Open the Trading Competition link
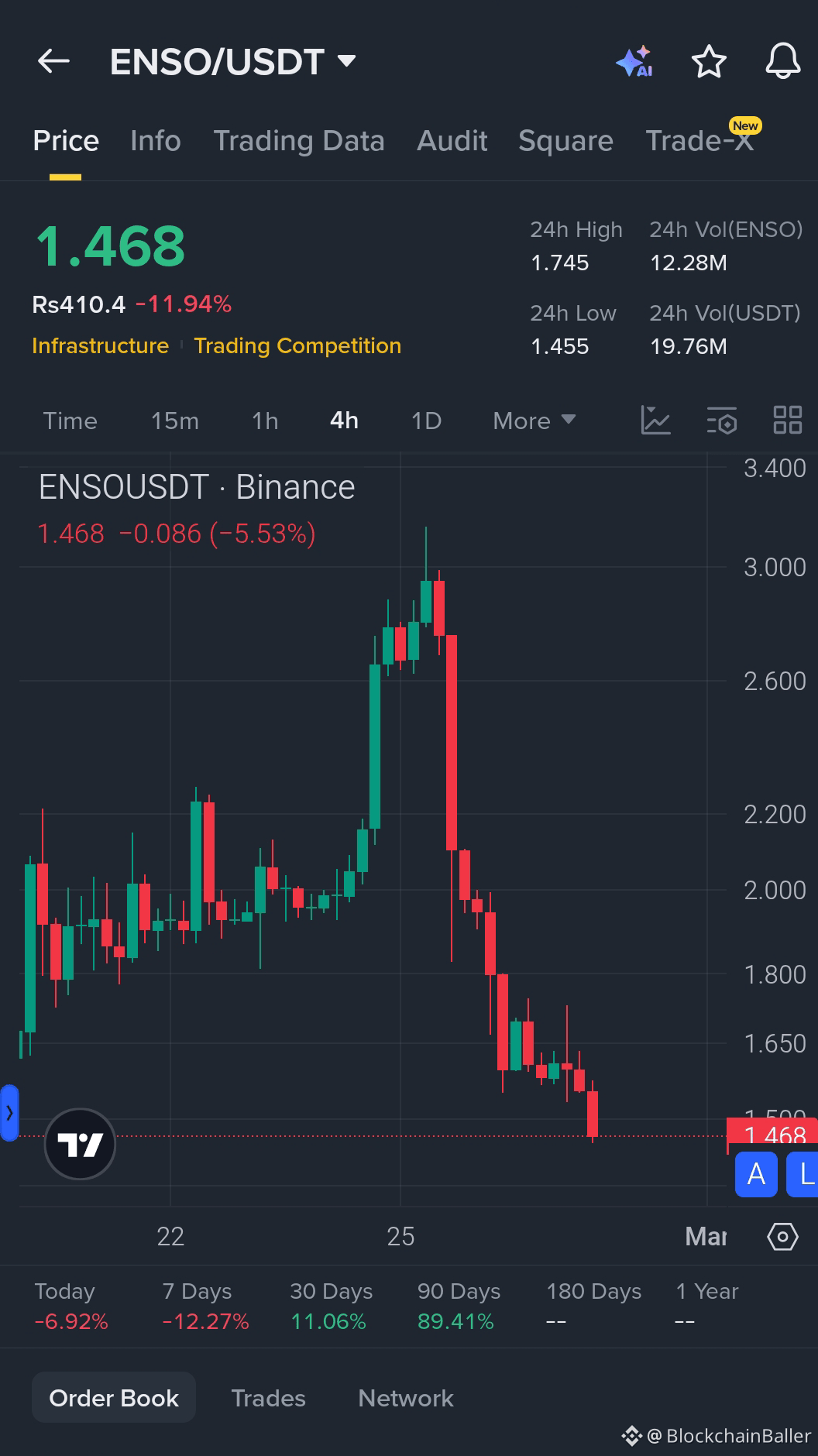Screen dimensions: 818x1456 [x=297, y=346]
